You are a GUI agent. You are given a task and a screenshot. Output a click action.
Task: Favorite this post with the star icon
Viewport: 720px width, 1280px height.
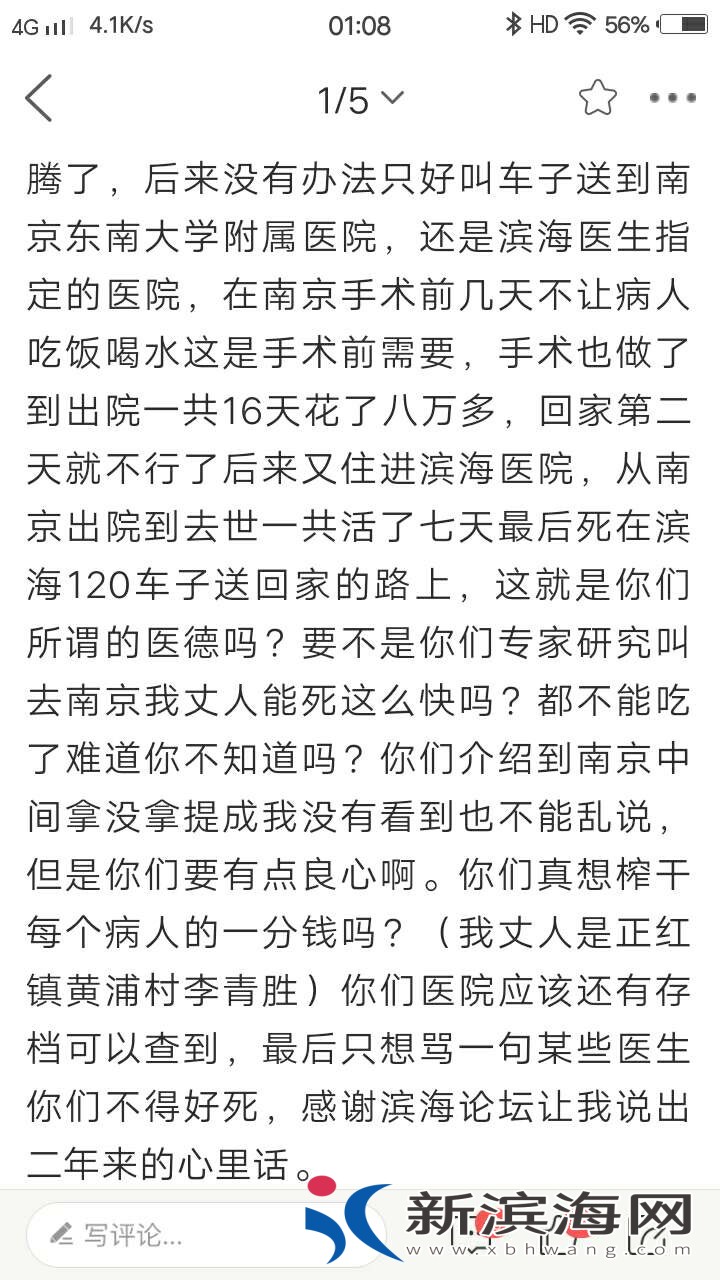[597, 98]
